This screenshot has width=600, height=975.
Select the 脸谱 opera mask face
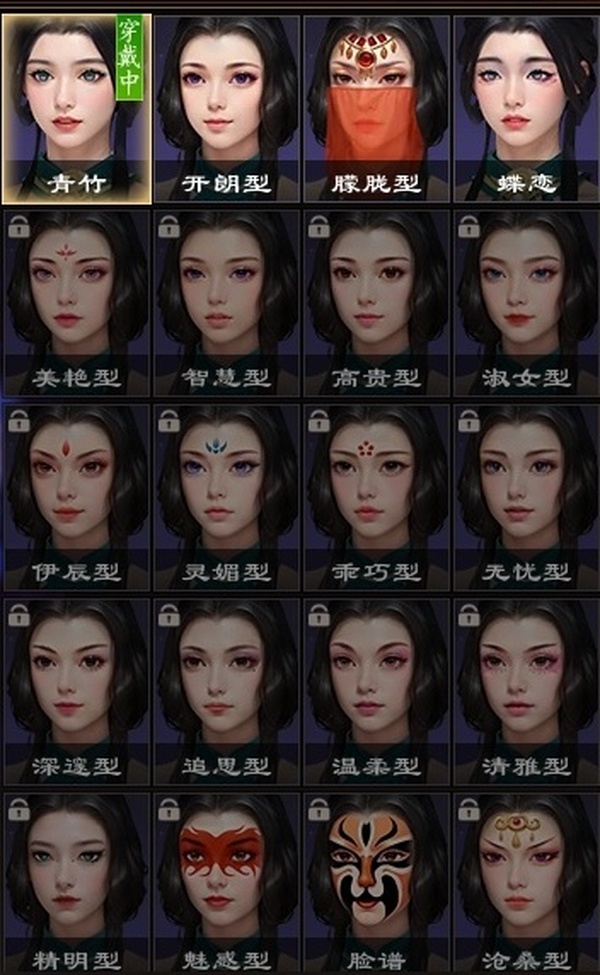376,884
